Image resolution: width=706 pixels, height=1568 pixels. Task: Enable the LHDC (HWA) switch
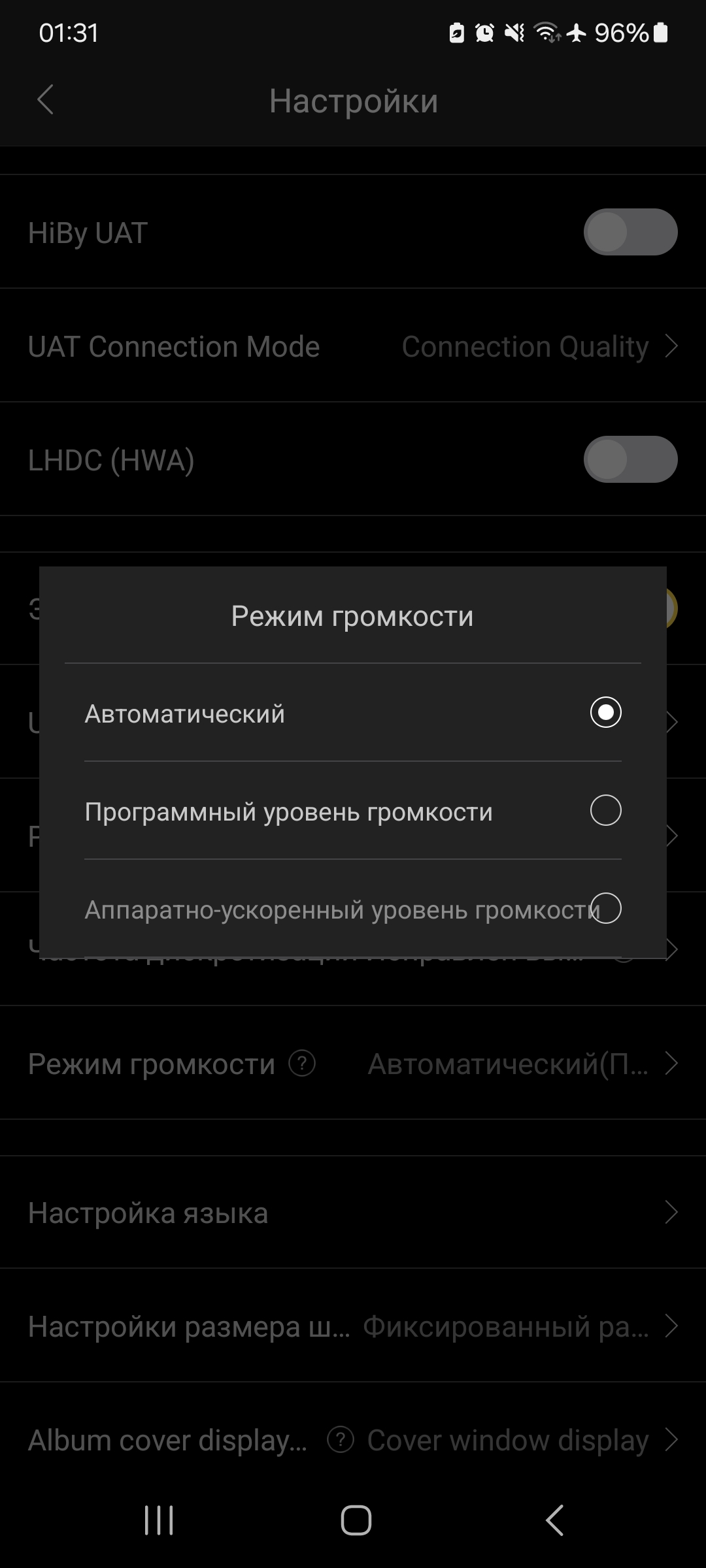(x=630, y=459)
